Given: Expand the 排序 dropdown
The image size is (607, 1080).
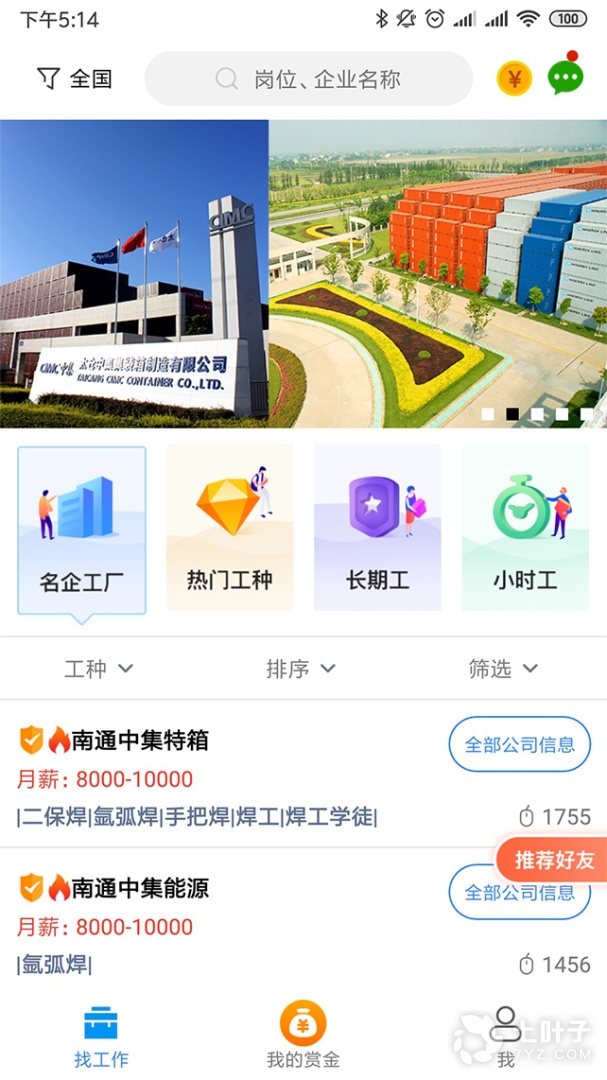Looking at the screenshot, I should tap(300, 669).
